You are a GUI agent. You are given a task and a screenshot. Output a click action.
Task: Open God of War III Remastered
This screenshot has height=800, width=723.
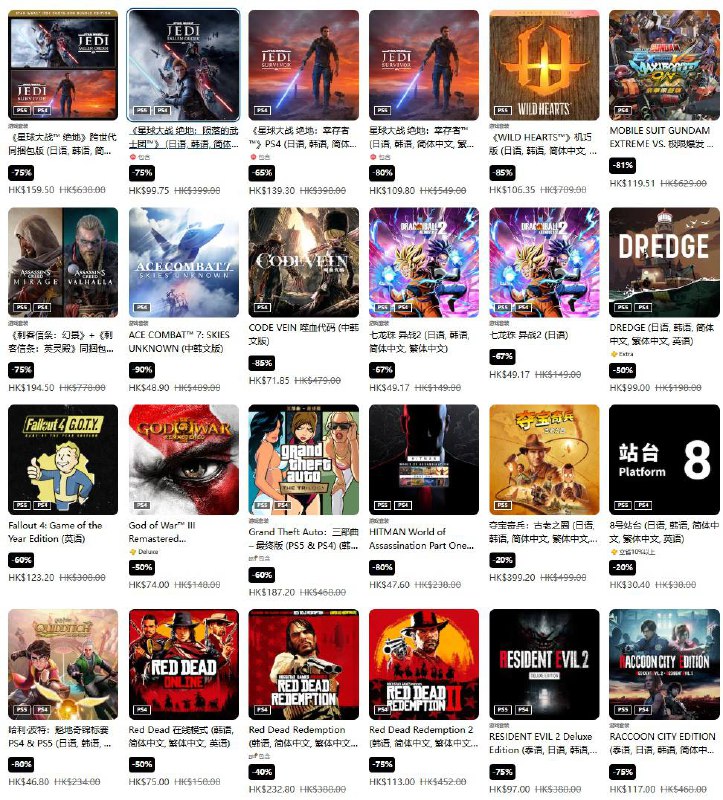183,459
